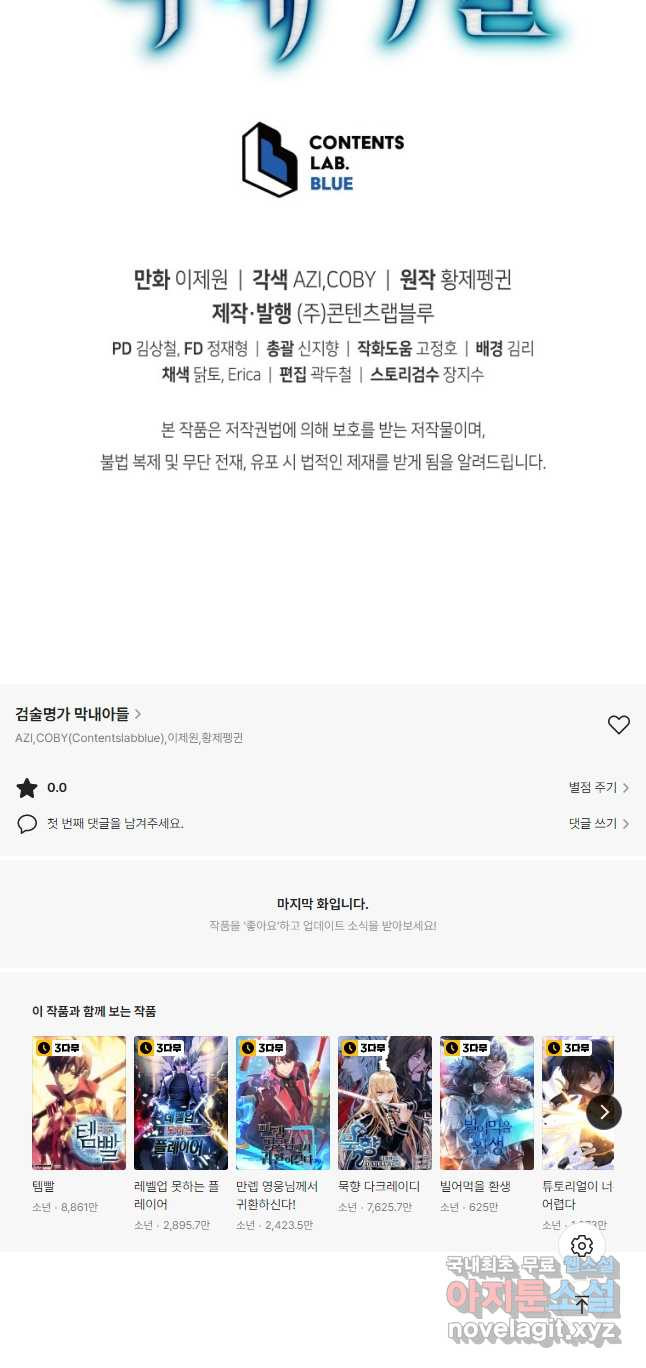This screenshot has height=1368, width=646.
Task: Open the 레벨업 못하는 플레이어 card
Action: point(181,1103)
